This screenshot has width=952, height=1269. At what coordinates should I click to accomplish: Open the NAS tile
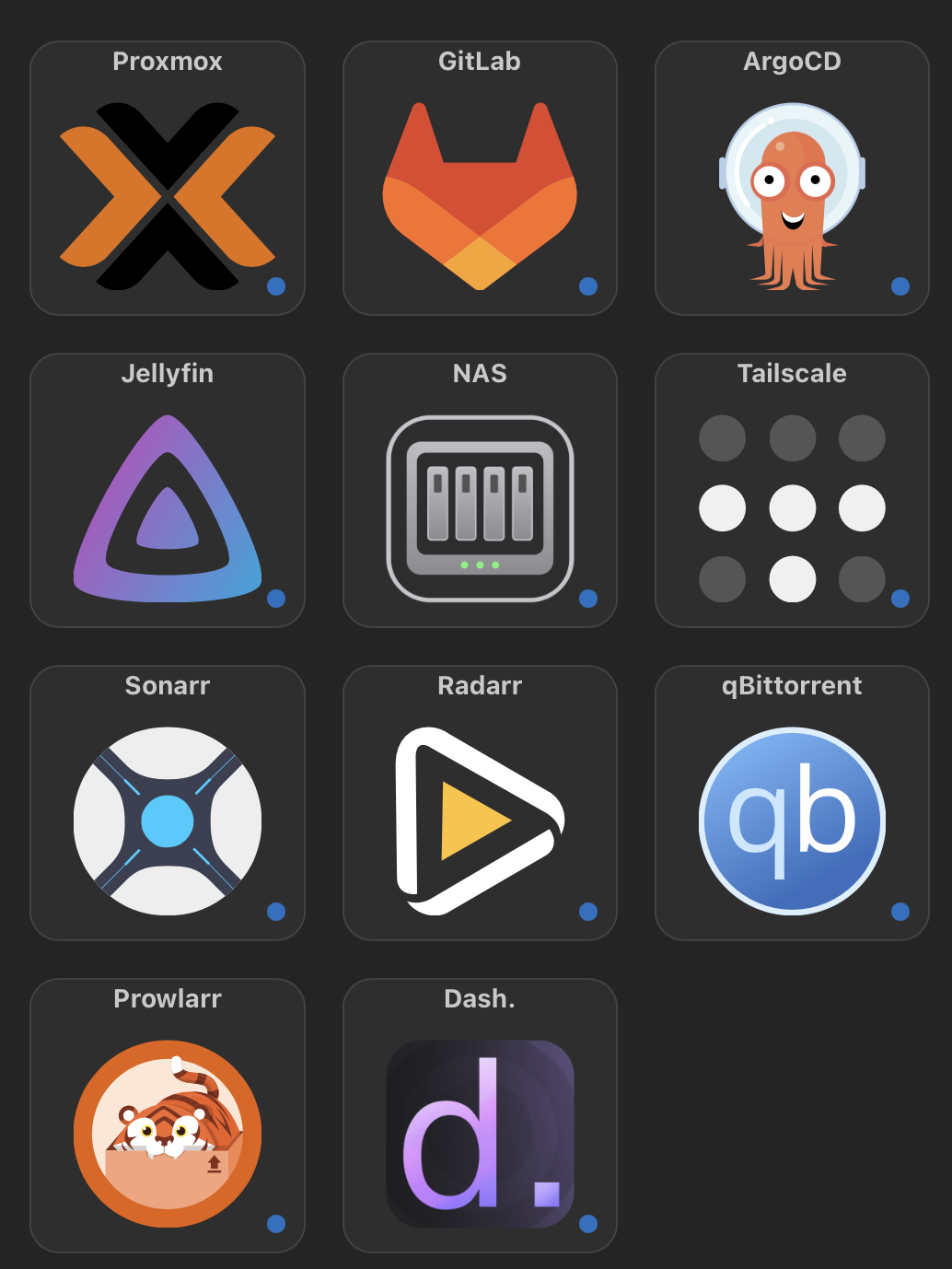480,507
